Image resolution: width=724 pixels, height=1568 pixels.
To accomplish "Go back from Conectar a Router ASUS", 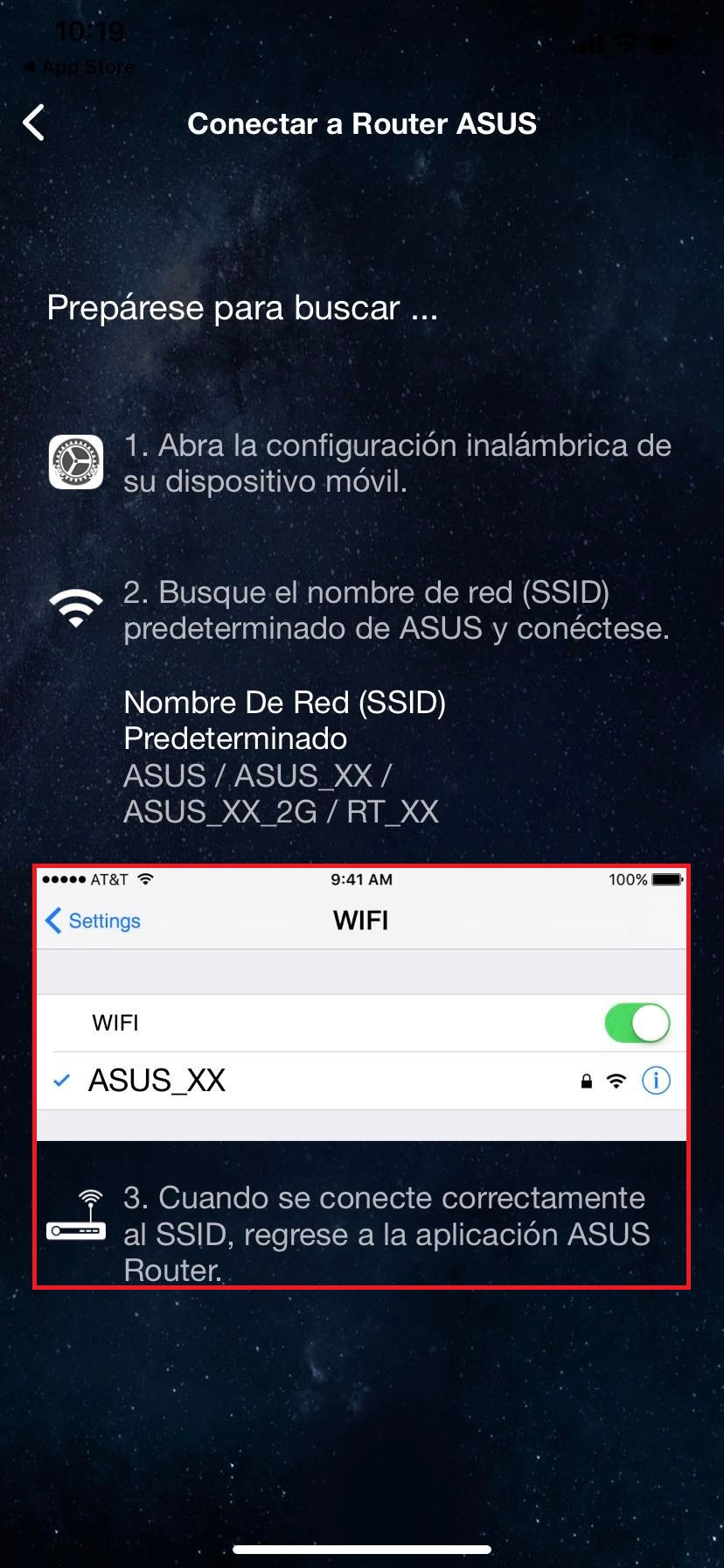I will pos(34,122).
